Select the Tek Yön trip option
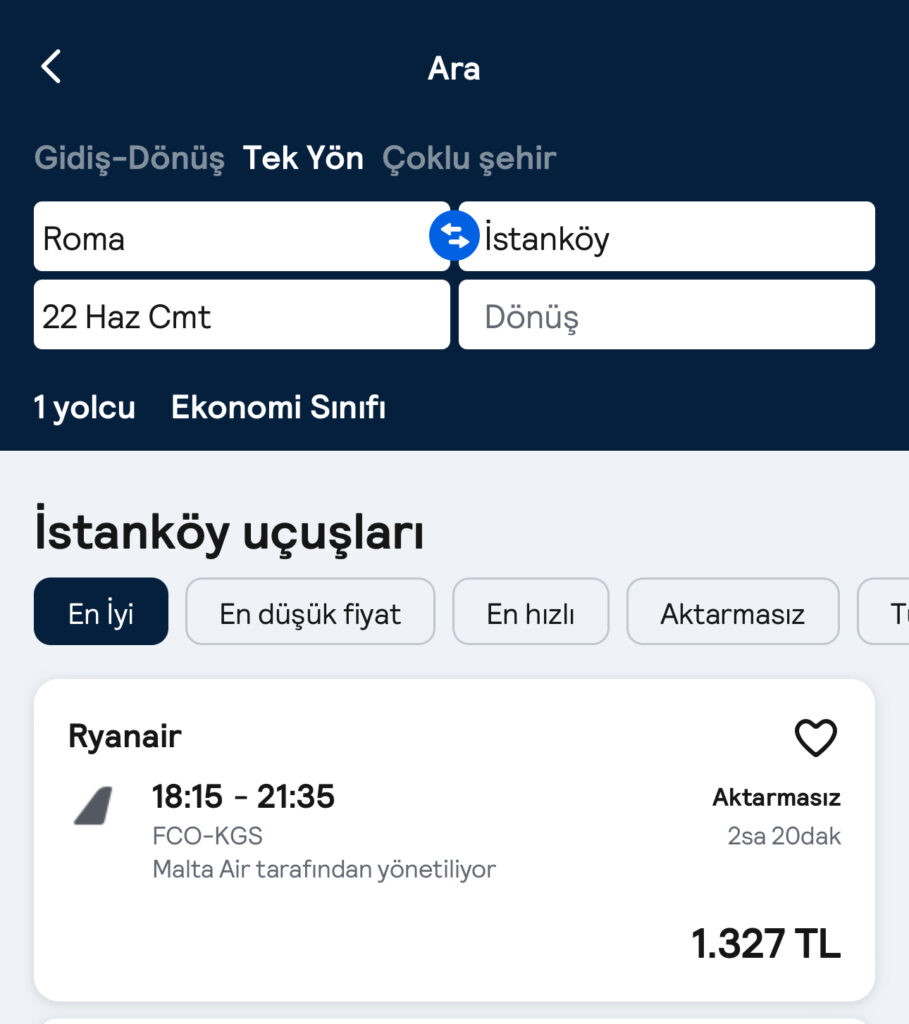This screenshot has width=909, height=1024. click(x=303, y=158)
